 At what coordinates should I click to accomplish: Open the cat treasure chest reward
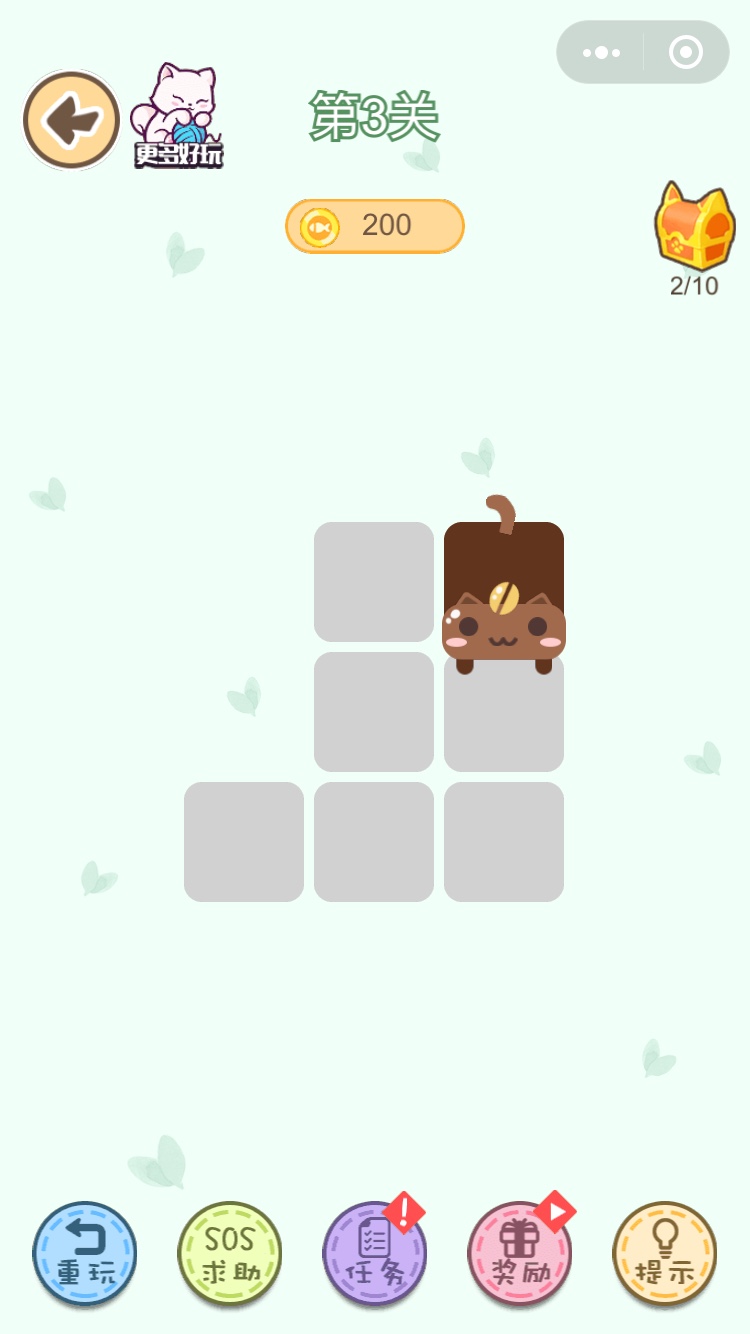click(694, 228)
